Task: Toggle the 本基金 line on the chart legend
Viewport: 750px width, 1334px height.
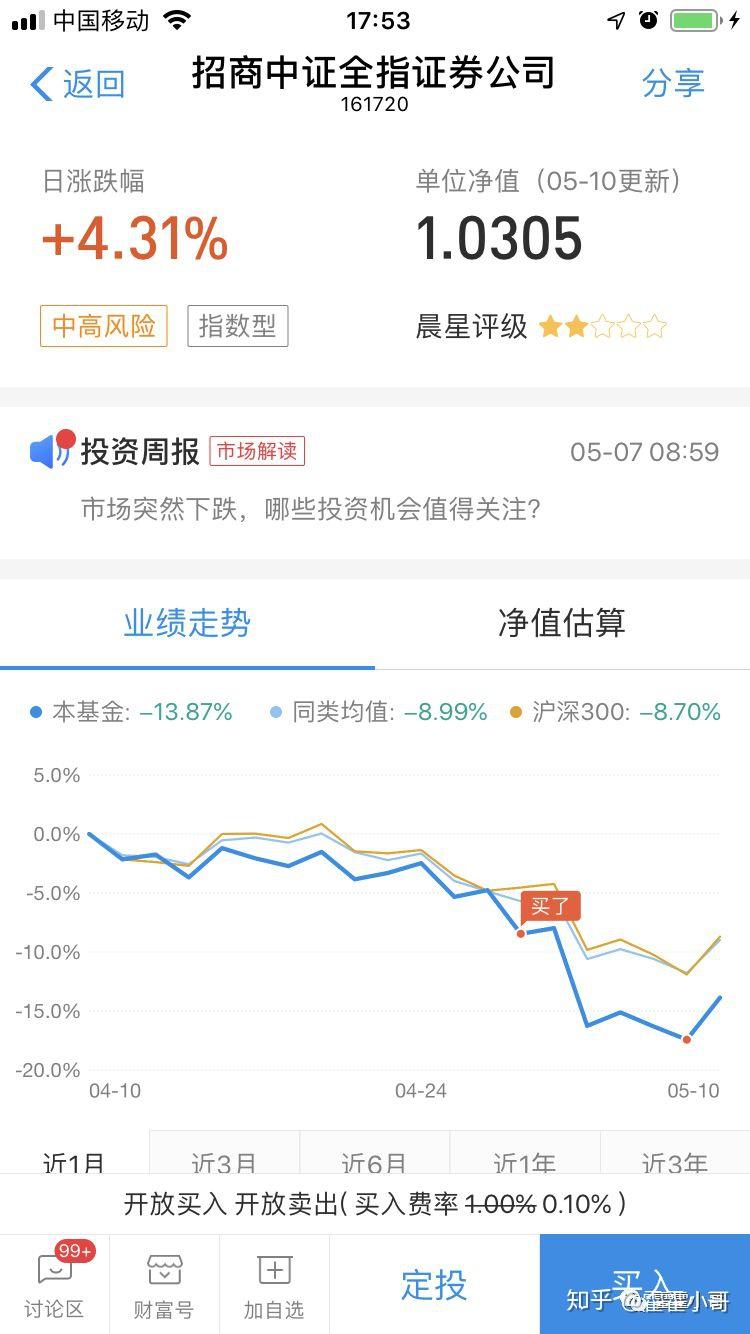Action: 120,711
